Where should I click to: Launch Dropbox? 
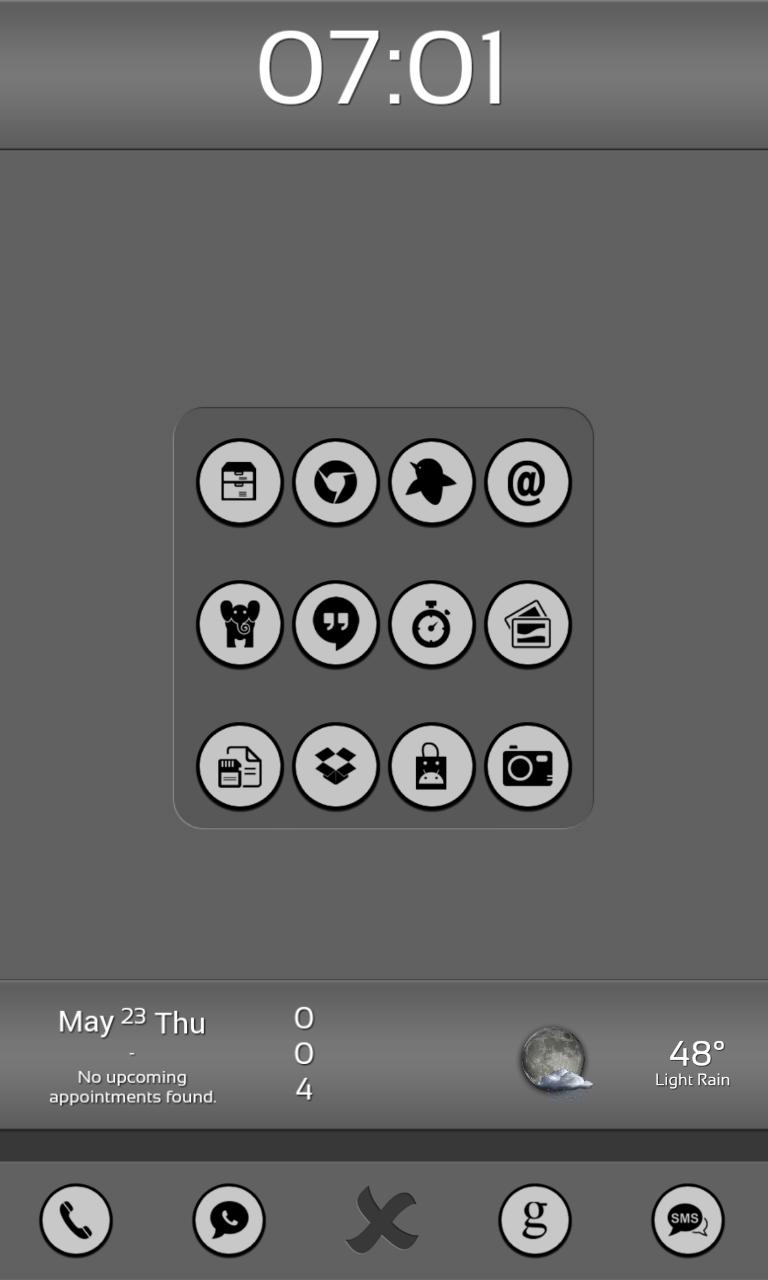(336, 766)
